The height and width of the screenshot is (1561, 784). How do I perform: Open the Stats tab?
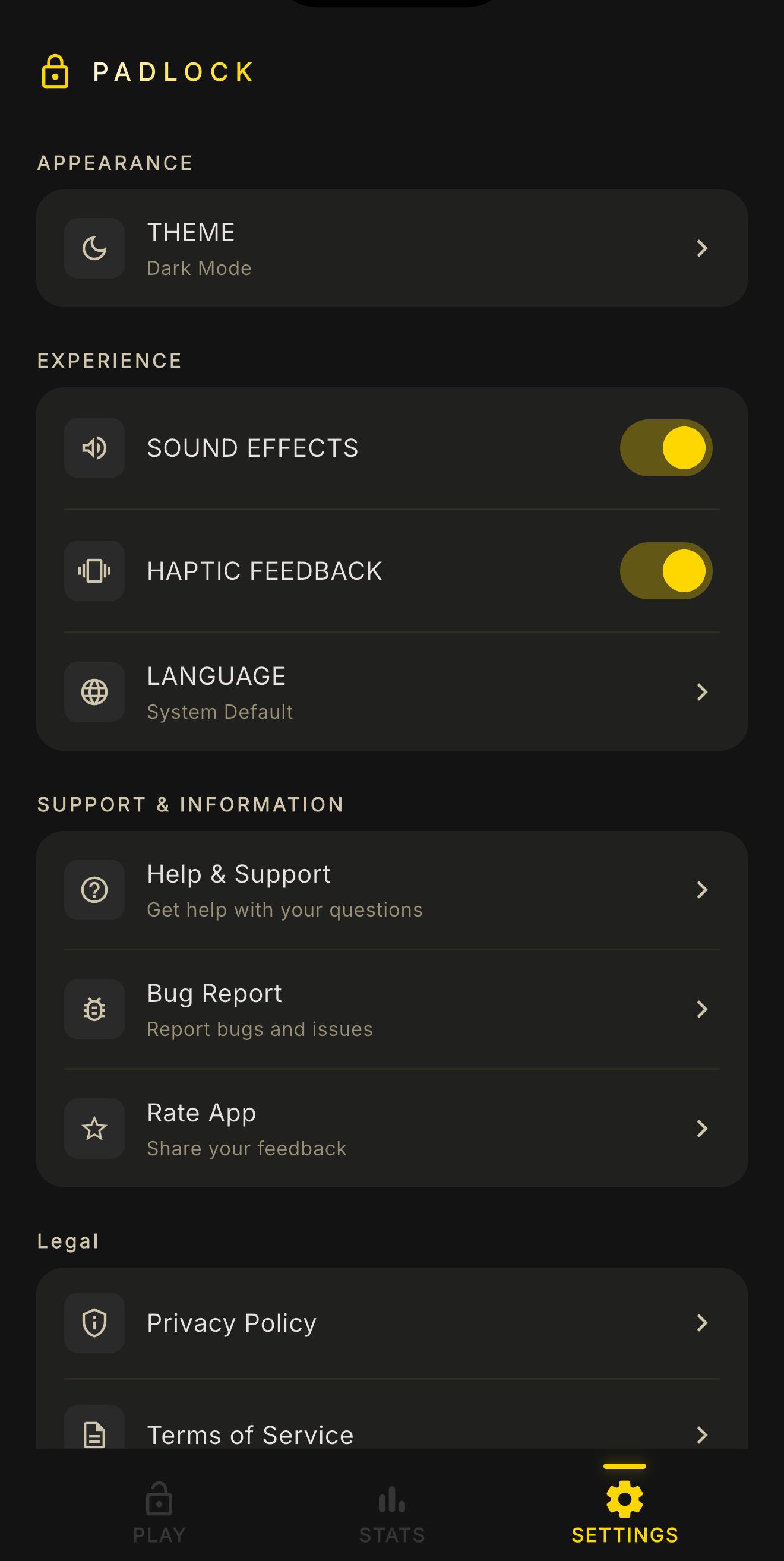[x=391, y=1515]
